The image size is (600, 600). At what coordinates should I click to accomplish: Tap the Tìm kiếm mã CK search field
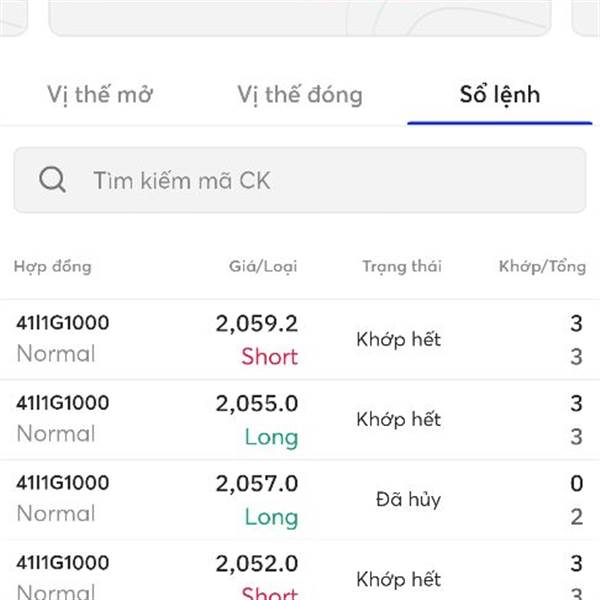[x=300, y=180]
